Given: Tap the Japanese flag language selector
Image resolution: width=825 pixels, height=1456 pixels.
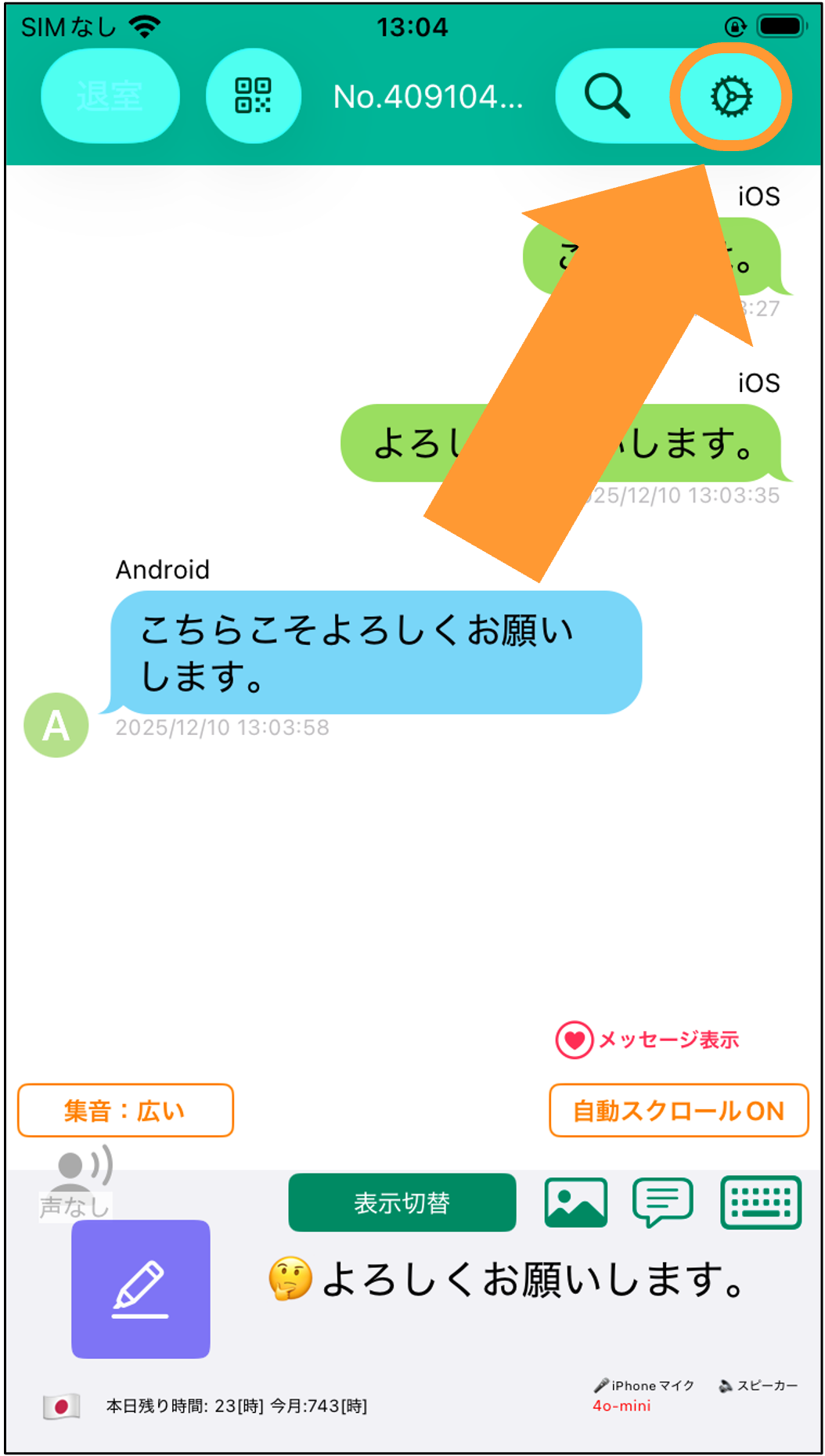Looking at the screenshot, I should pos(61,1407).
